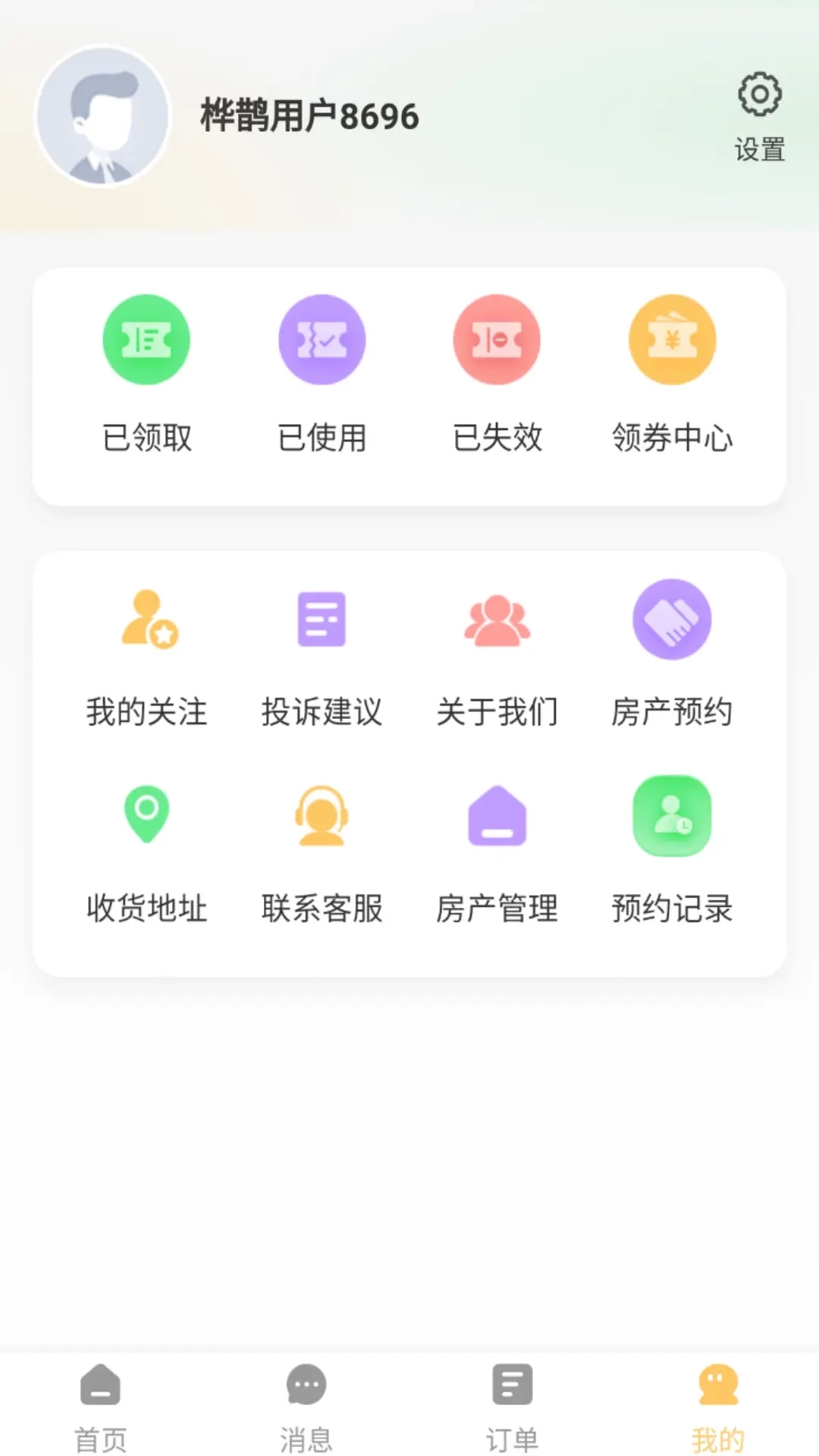Tap the username 桦鹊用户8696

coord(307,115)
